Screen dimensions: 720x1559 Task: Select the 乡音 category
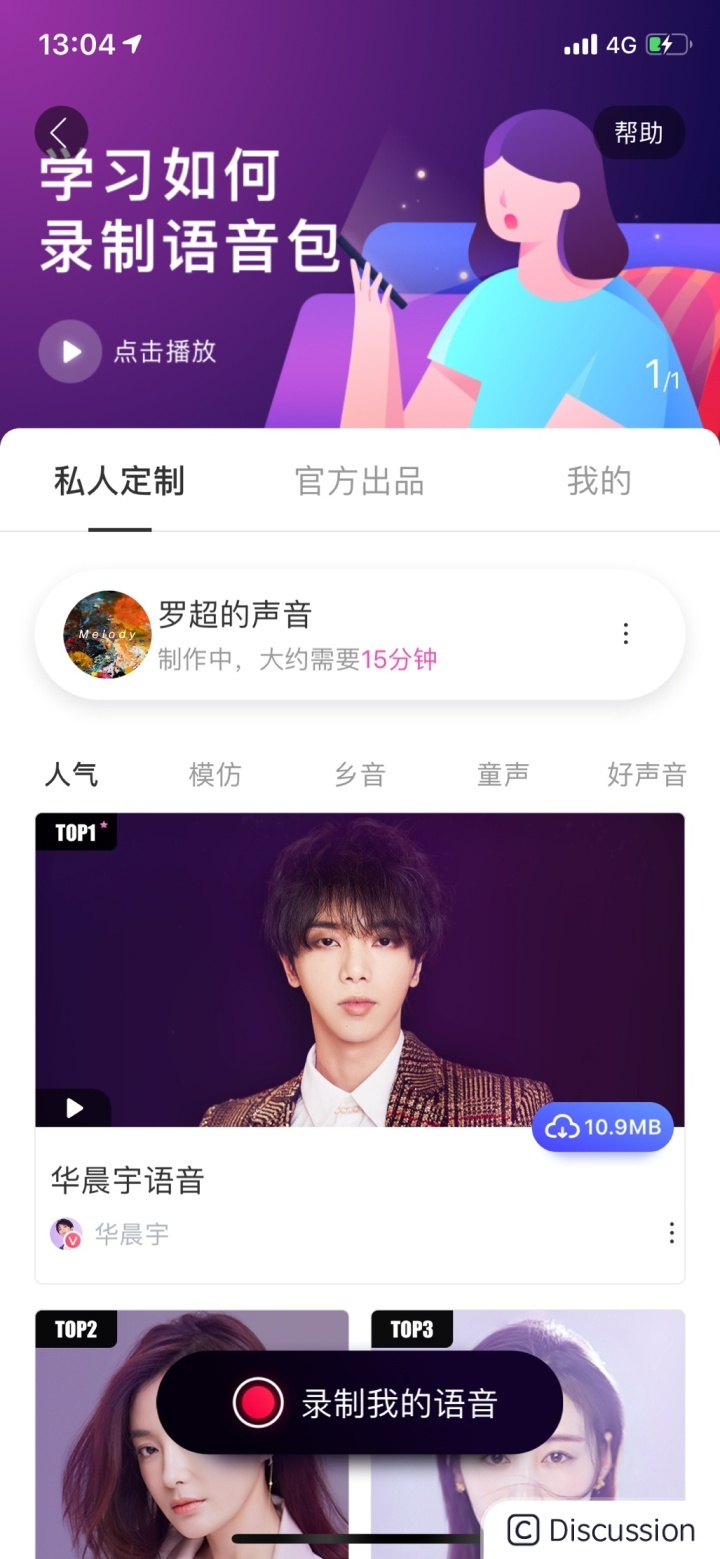359,774
